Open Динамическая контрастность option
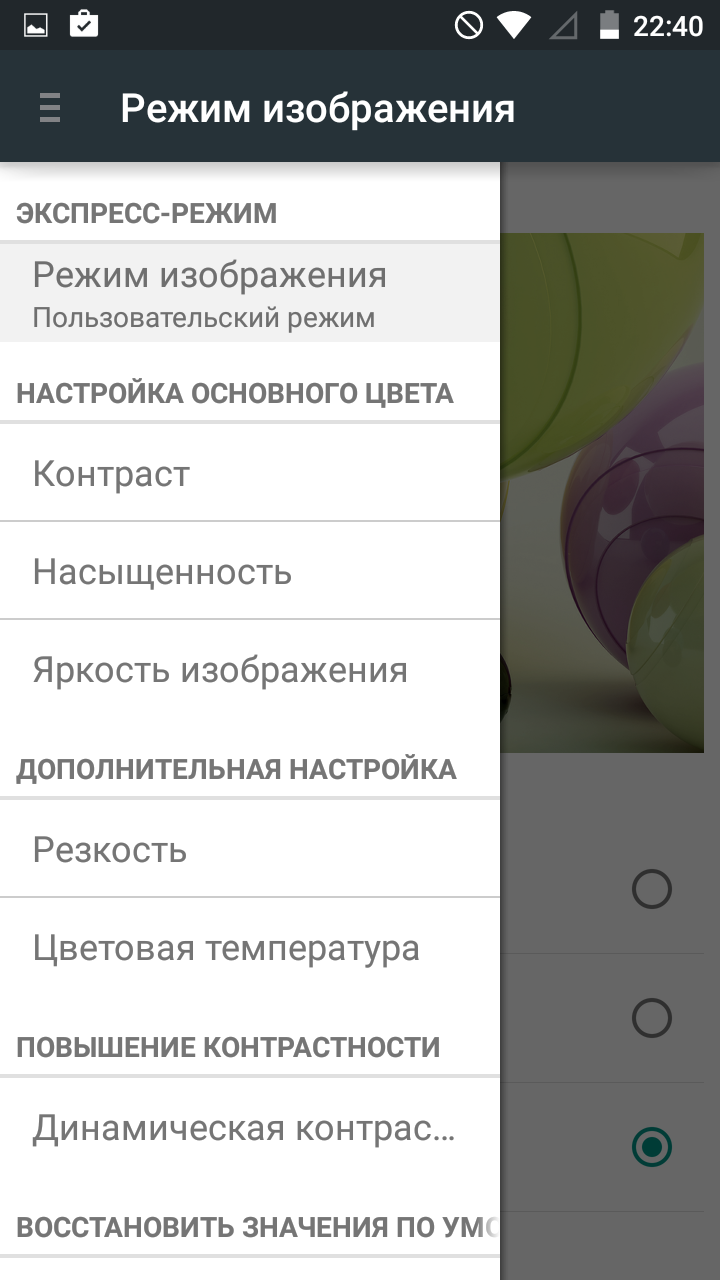Image resolution: width=720 pixels, height=1280 pixels. click(250, 1127)
